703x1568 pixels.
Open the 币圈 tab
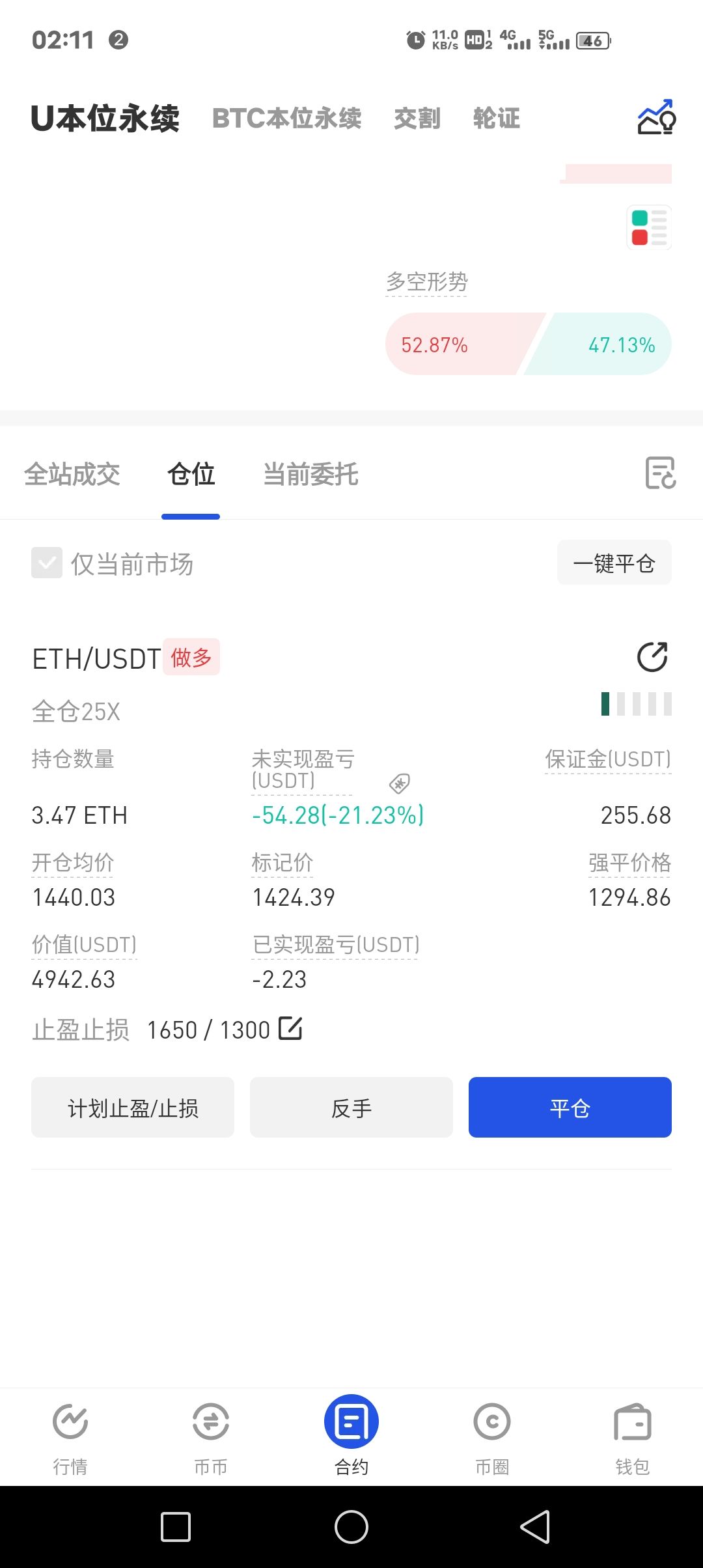(x=492, y=1439)
